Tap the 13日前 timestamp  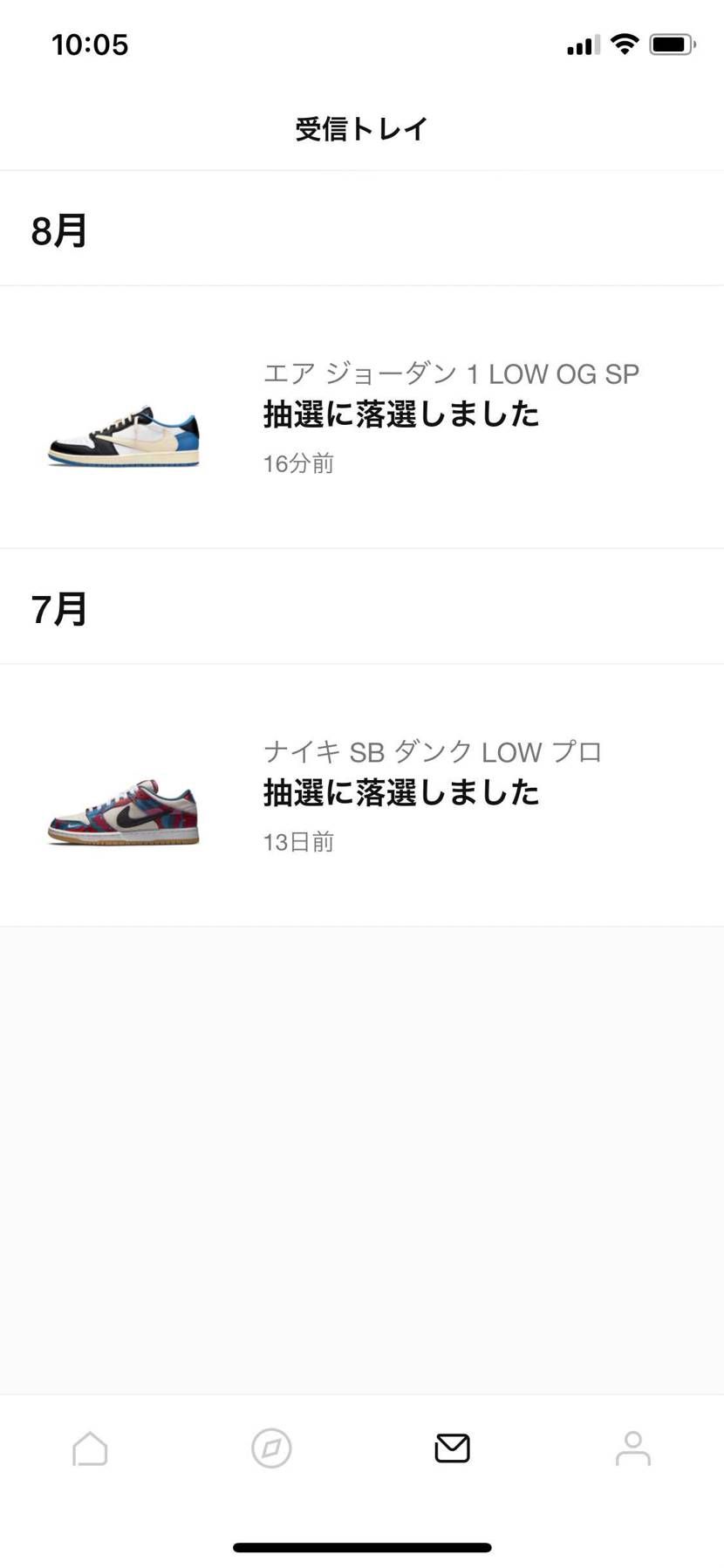(299, 841)
